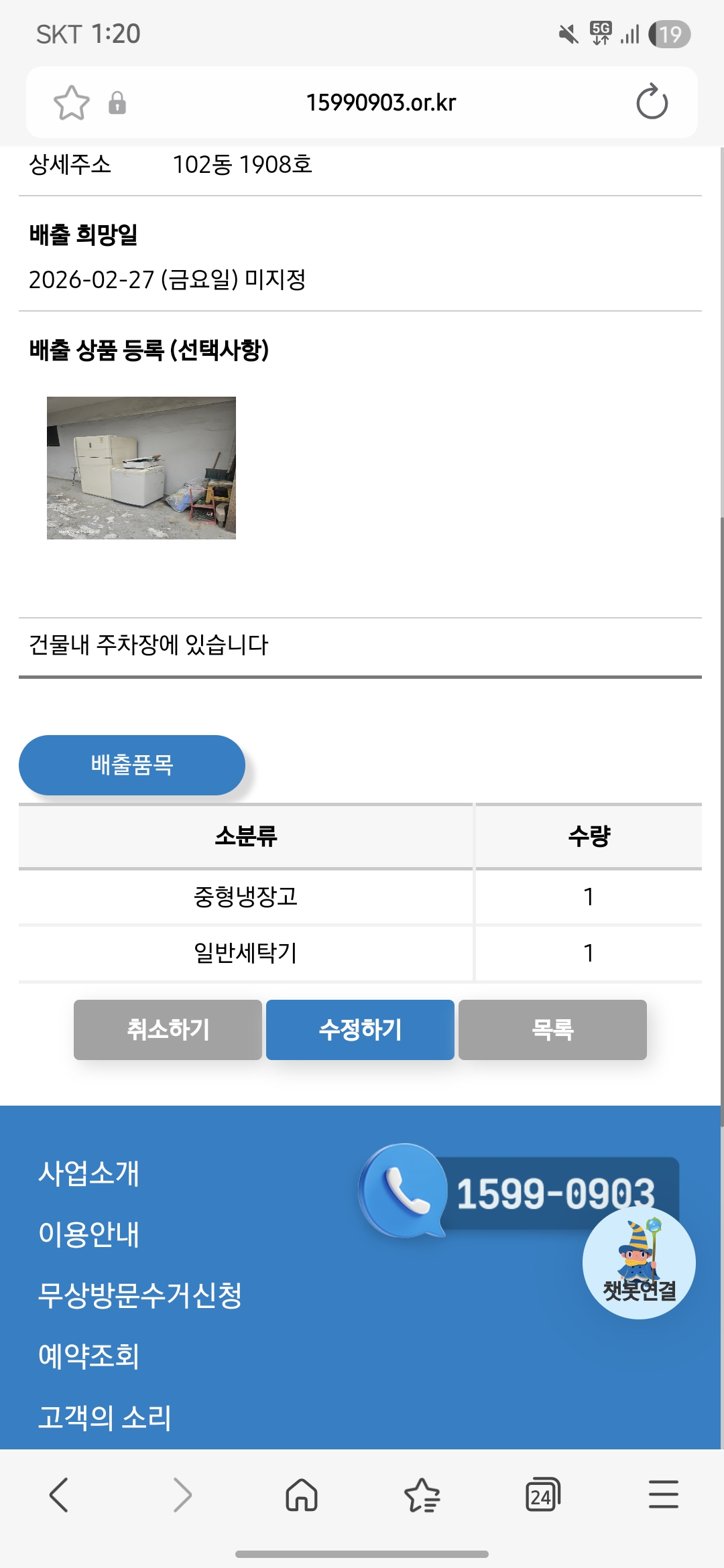Tap the 15990903.or.kr address bar
This screenshot has height=1568, width=724.
[x=381, y=103]
